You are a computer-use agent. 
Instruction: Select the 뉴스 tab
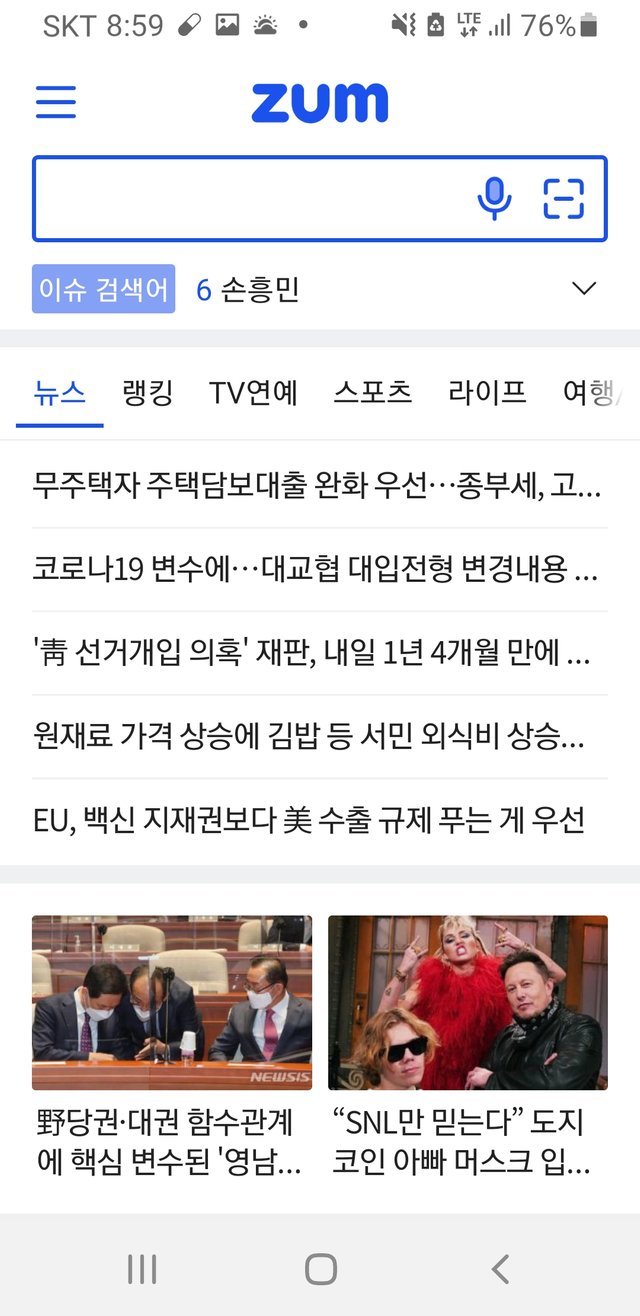[x=60, y=392]
